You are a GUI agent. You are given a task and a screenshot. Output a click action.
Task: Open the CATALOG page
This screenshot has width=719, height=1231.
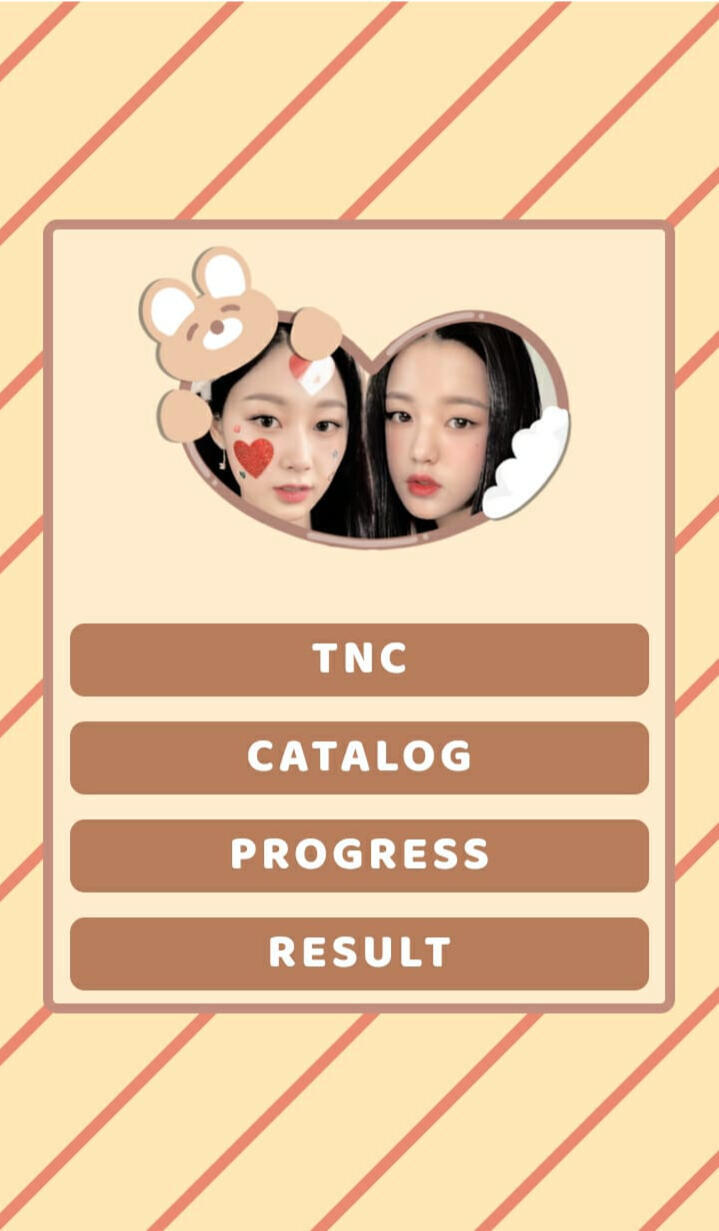[359, 757]
